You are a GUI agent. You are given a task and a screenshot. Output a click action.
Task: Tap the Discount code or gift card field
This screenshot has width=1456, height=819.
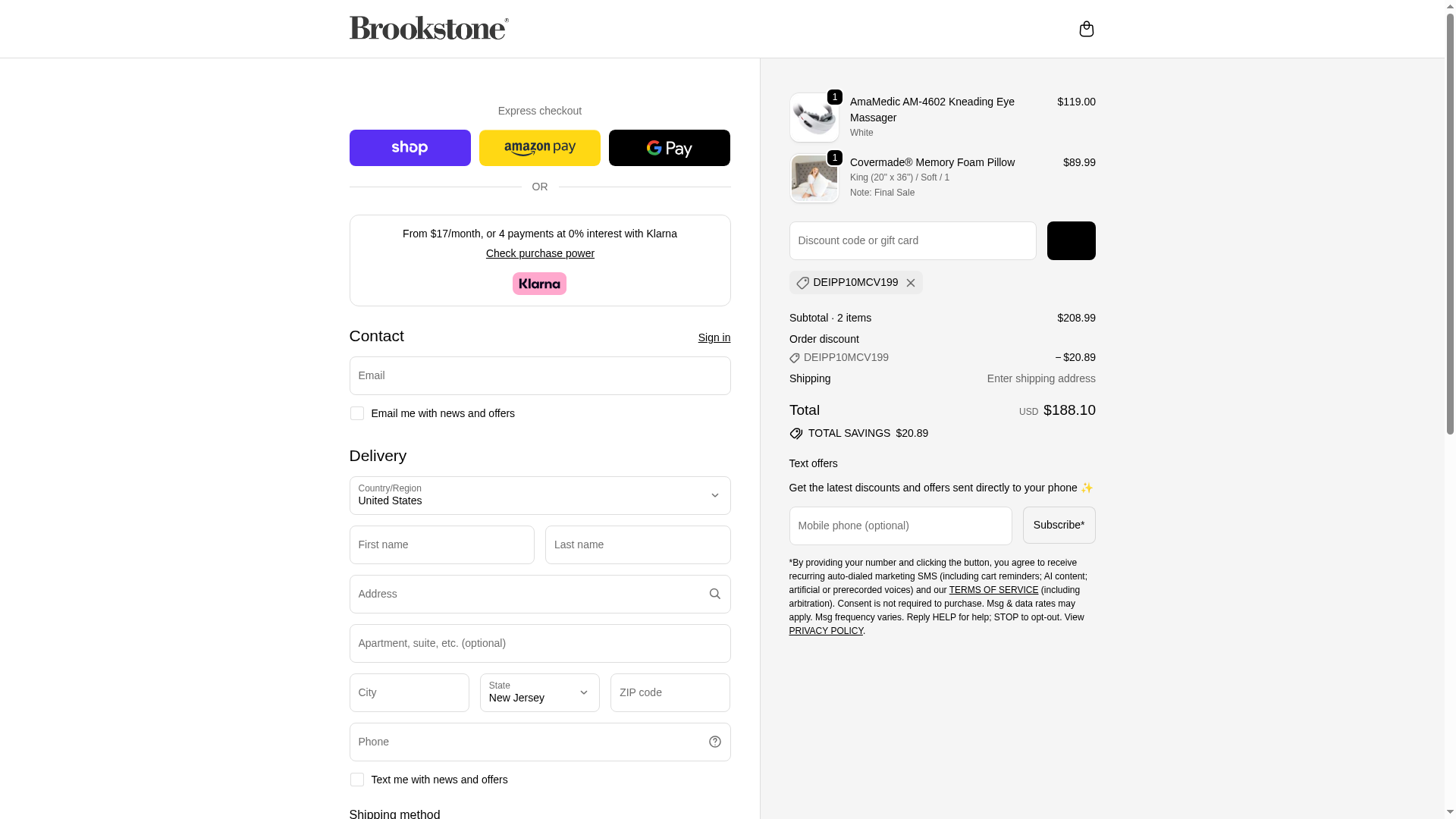(912, 240)
